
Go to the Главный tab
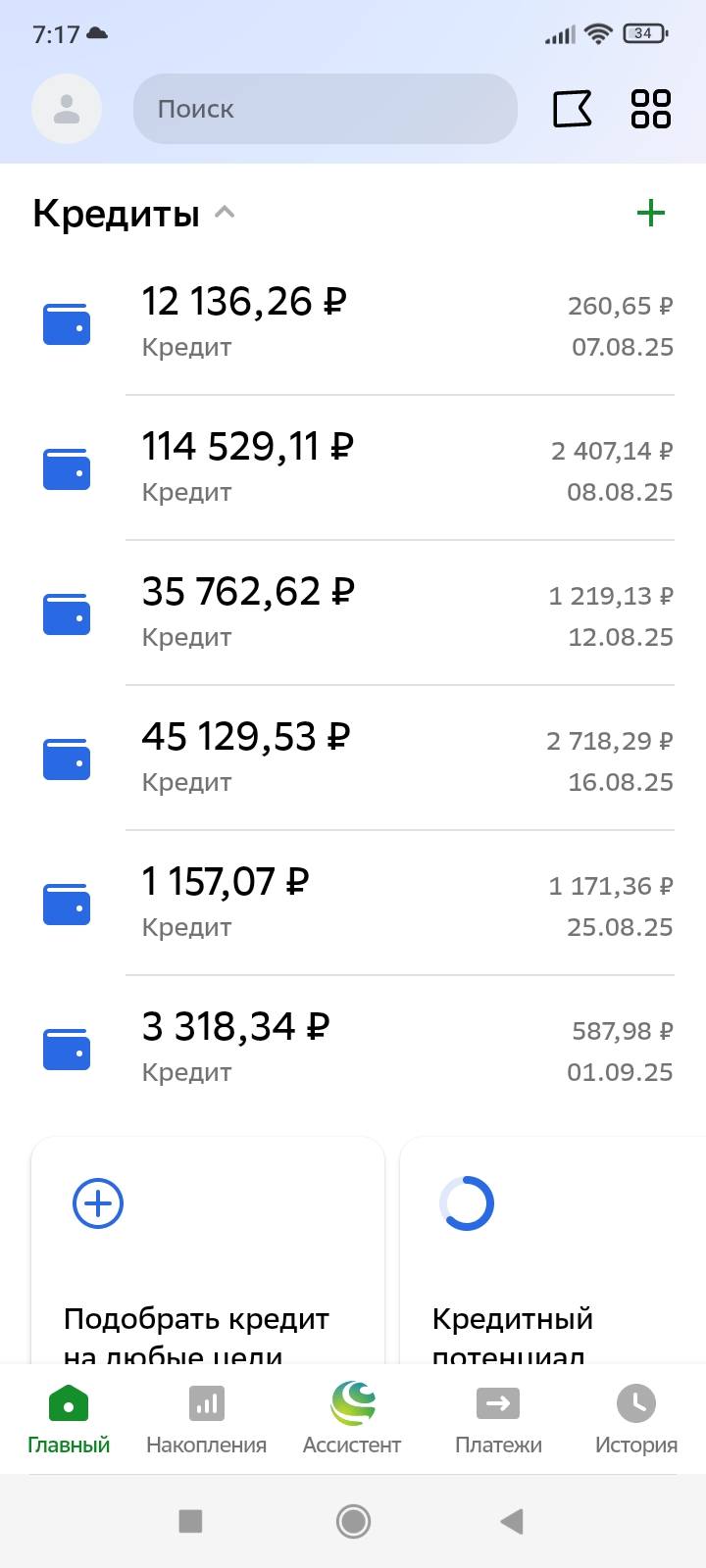[69, 1419]
